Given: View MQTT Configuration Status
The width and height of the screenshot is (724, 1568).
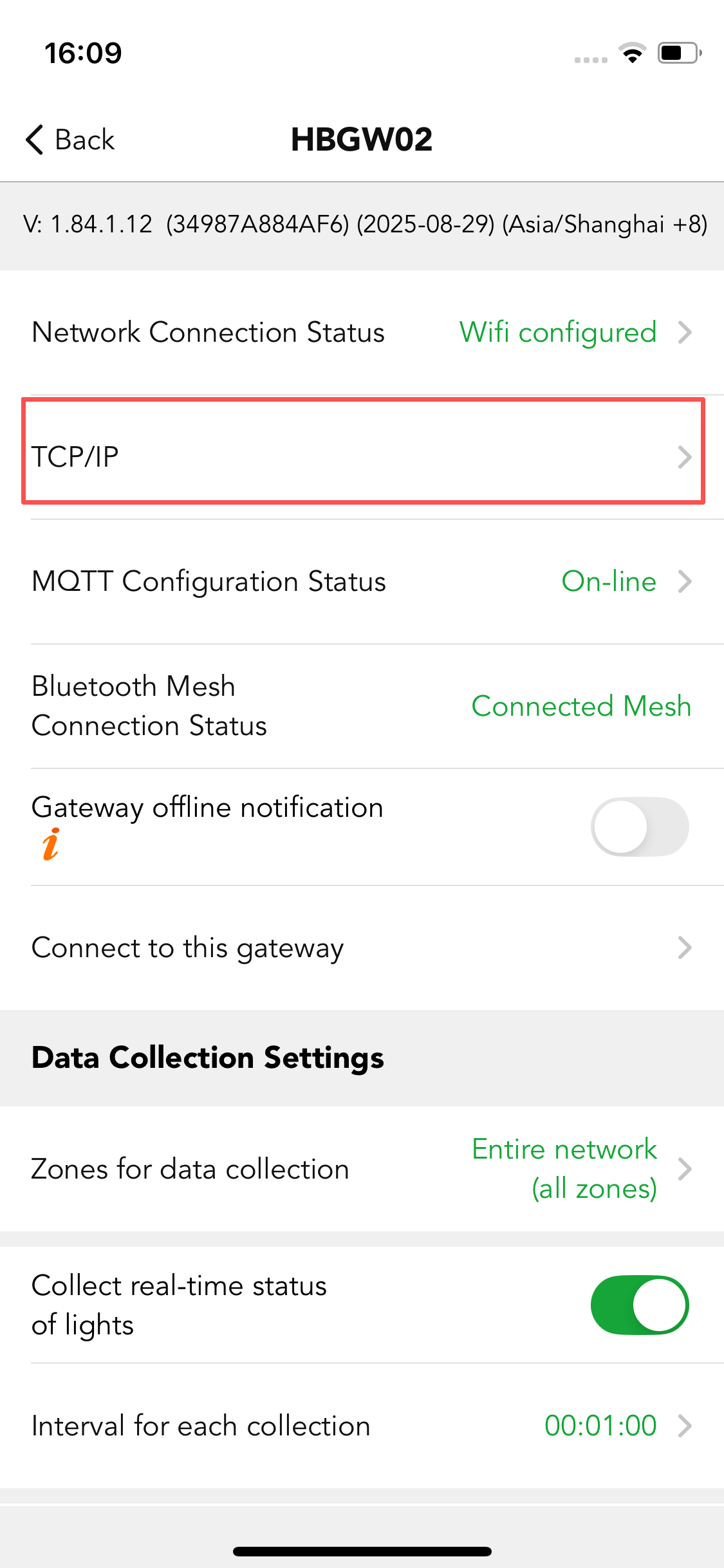Looking at the screenshot, I should tap(362, 581).
